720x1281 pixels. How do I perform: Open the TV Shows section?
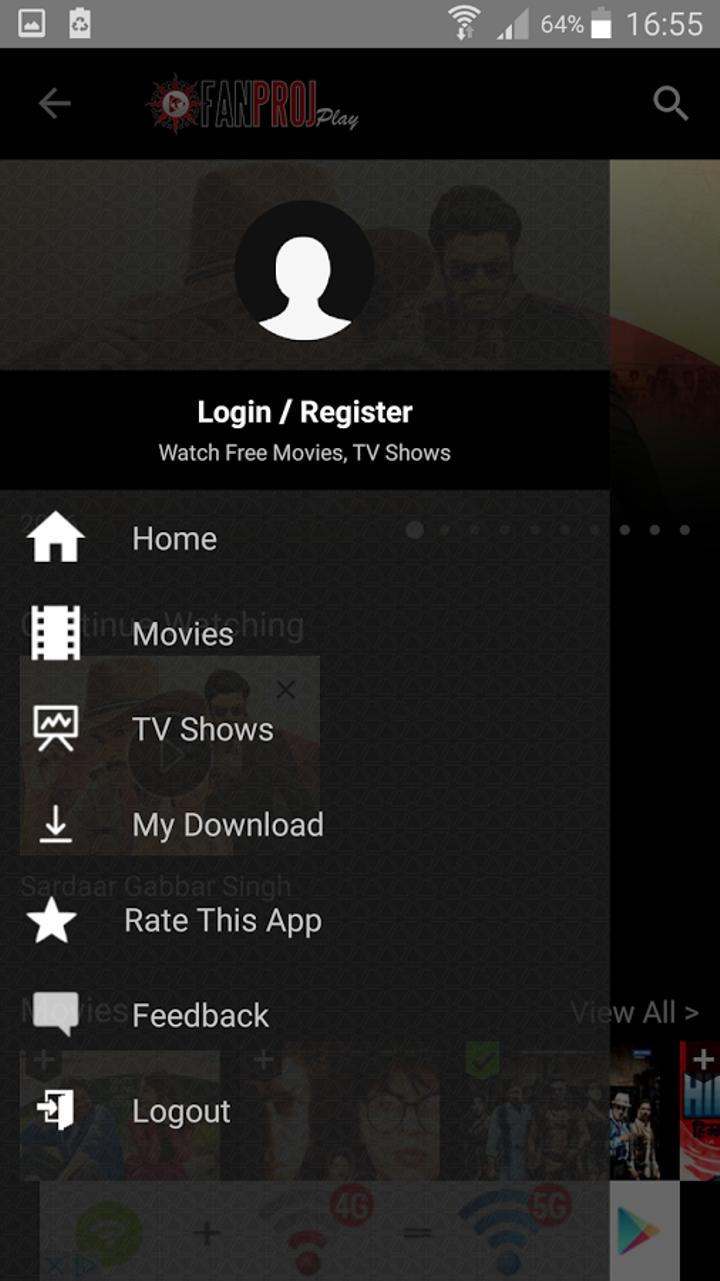[x=202, y=729]
